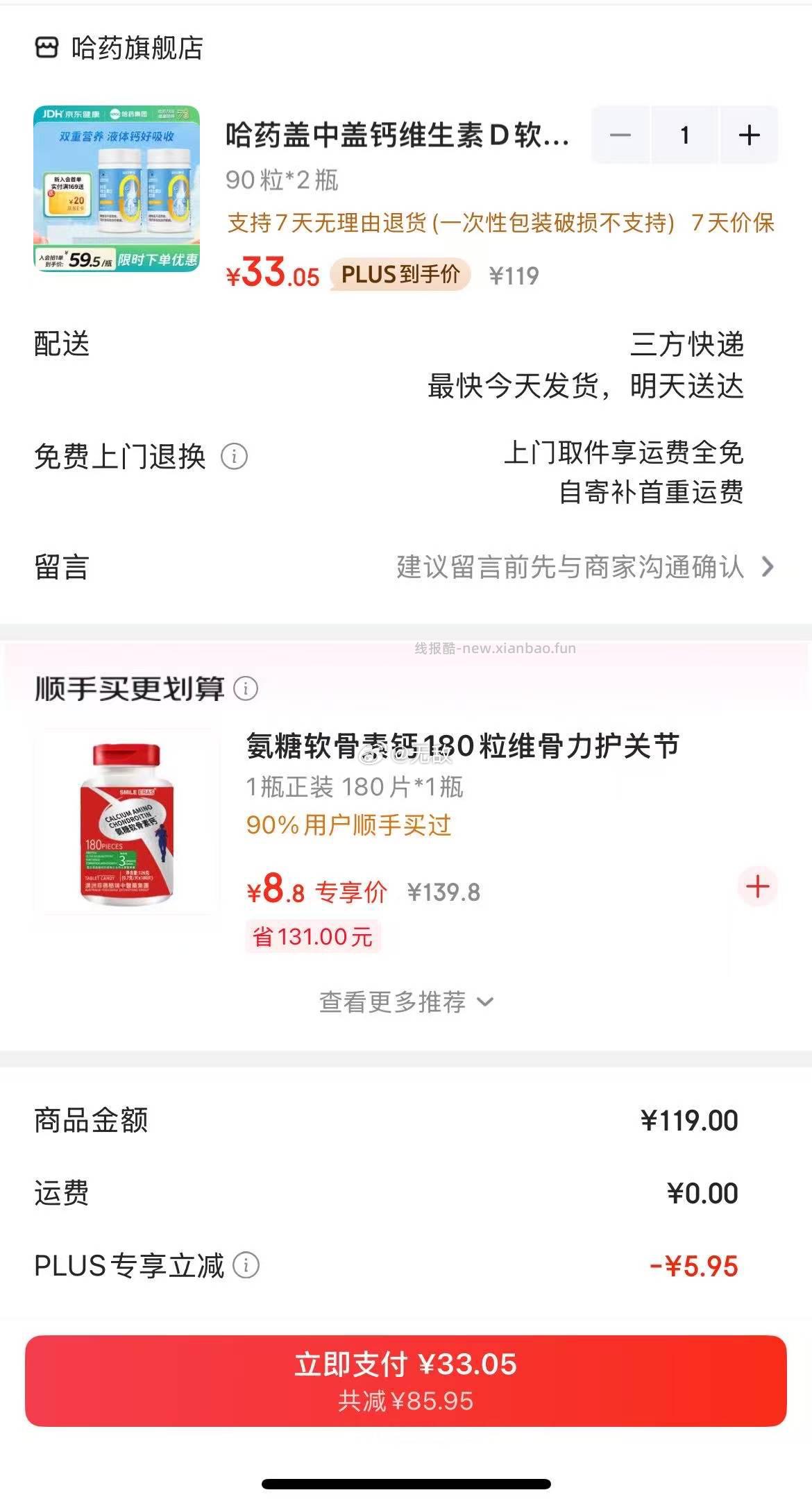Open 留言 page via the right chevron
Screen dimensions: 812x1506
coord(768,568)
